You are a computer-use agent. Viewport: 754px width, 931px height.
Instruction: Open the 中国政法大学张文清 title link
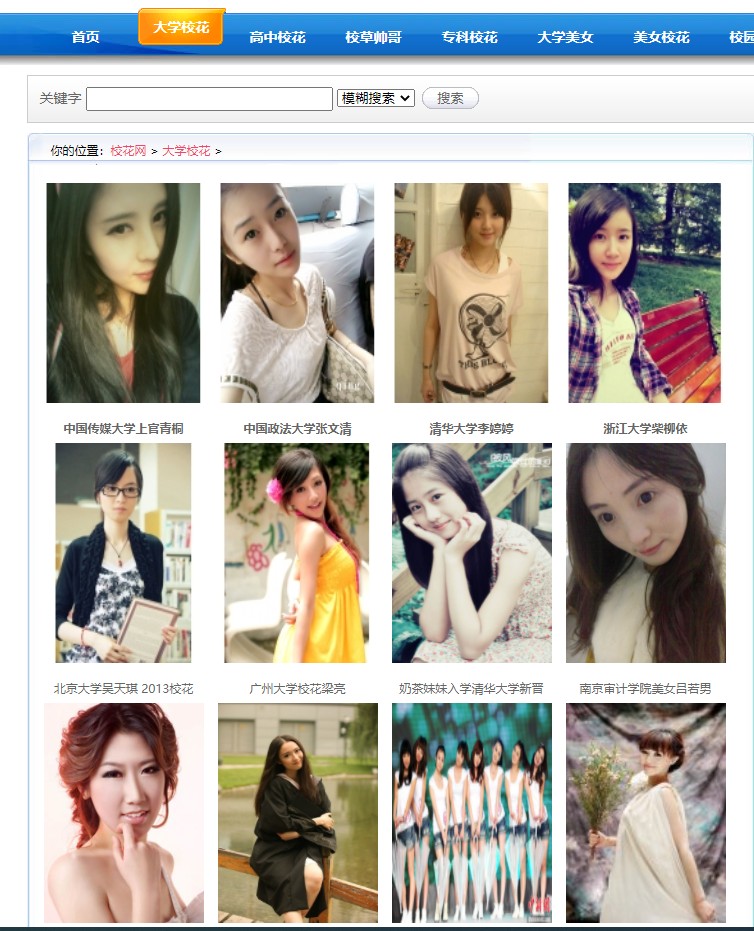coord(297,429)
